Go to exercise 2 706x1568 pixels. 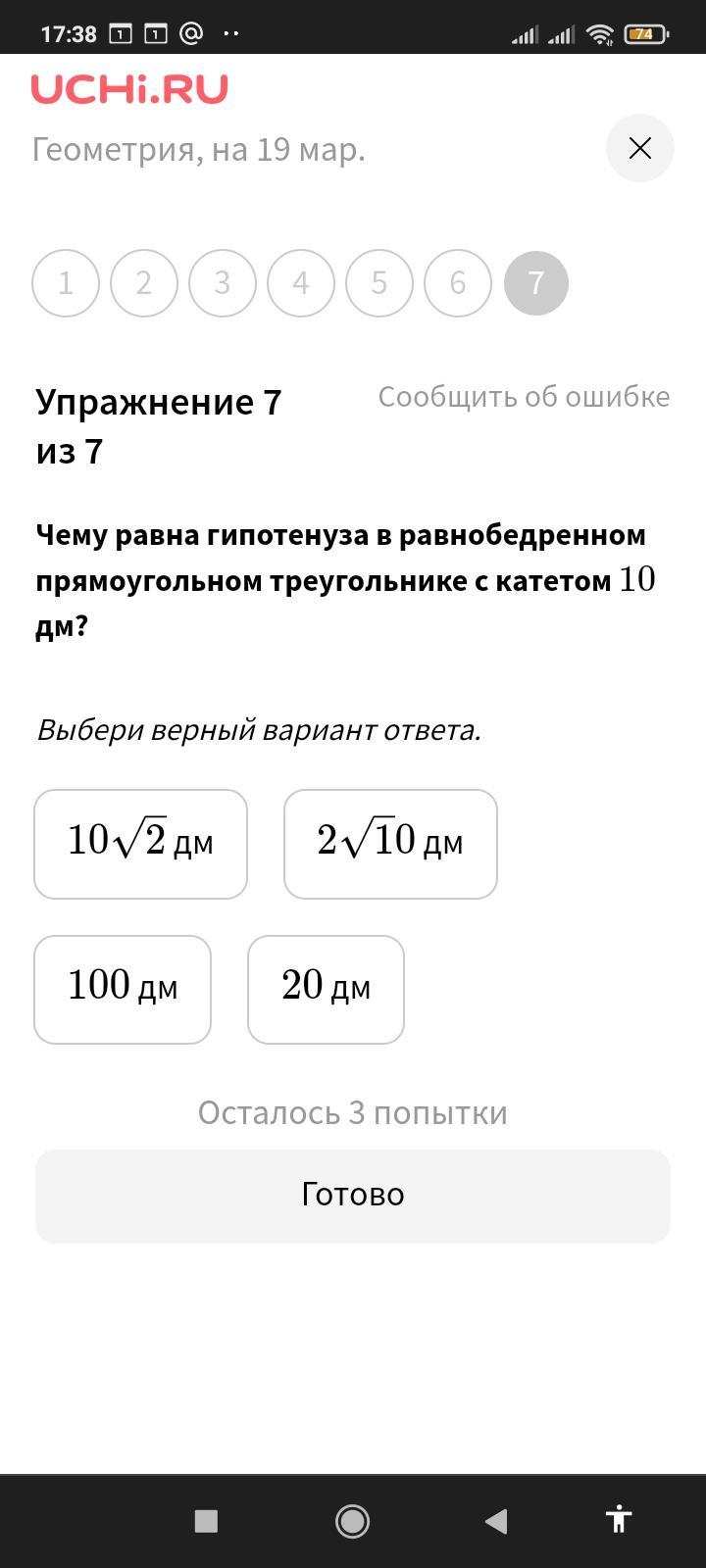144,283
